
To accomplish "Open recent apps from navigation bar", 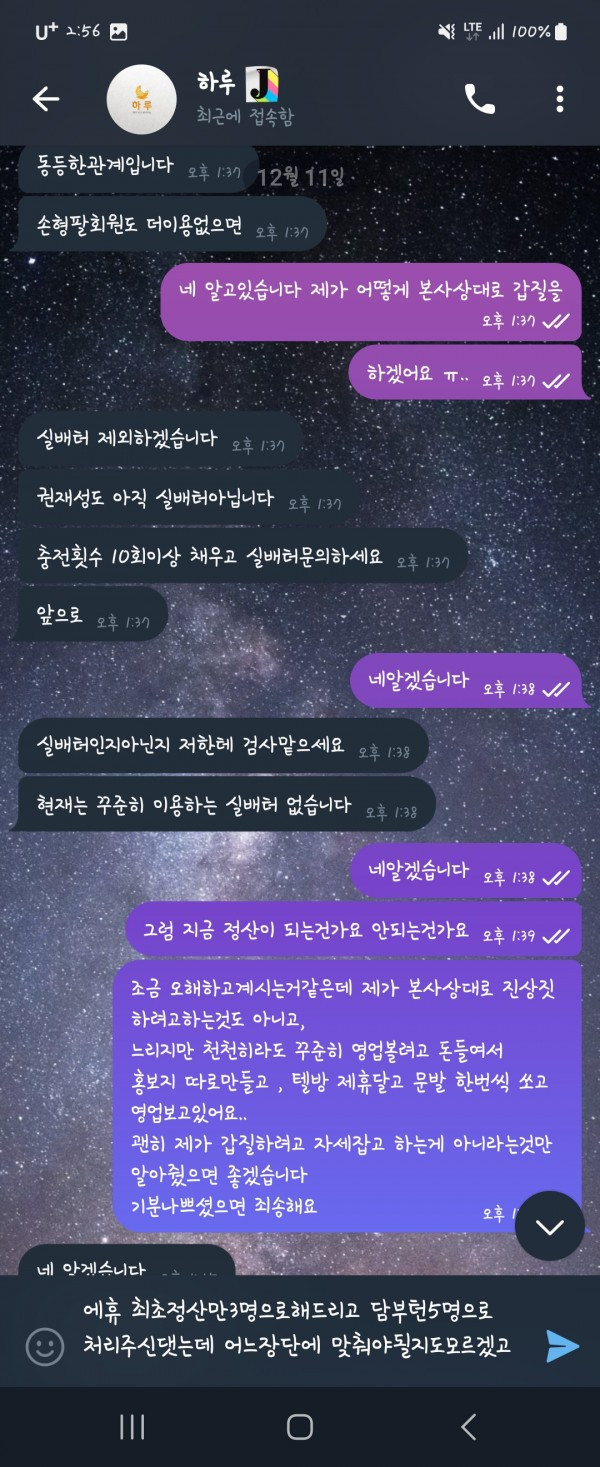I will point(132,1427).
